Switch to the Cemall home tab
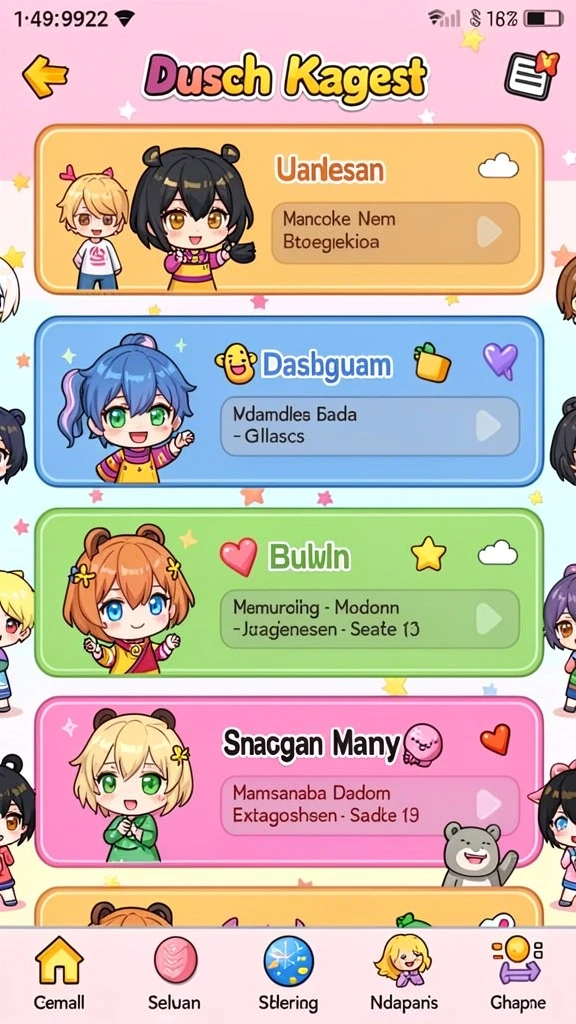This screenshot has height=1024, width=576. (x=59, y=973)
